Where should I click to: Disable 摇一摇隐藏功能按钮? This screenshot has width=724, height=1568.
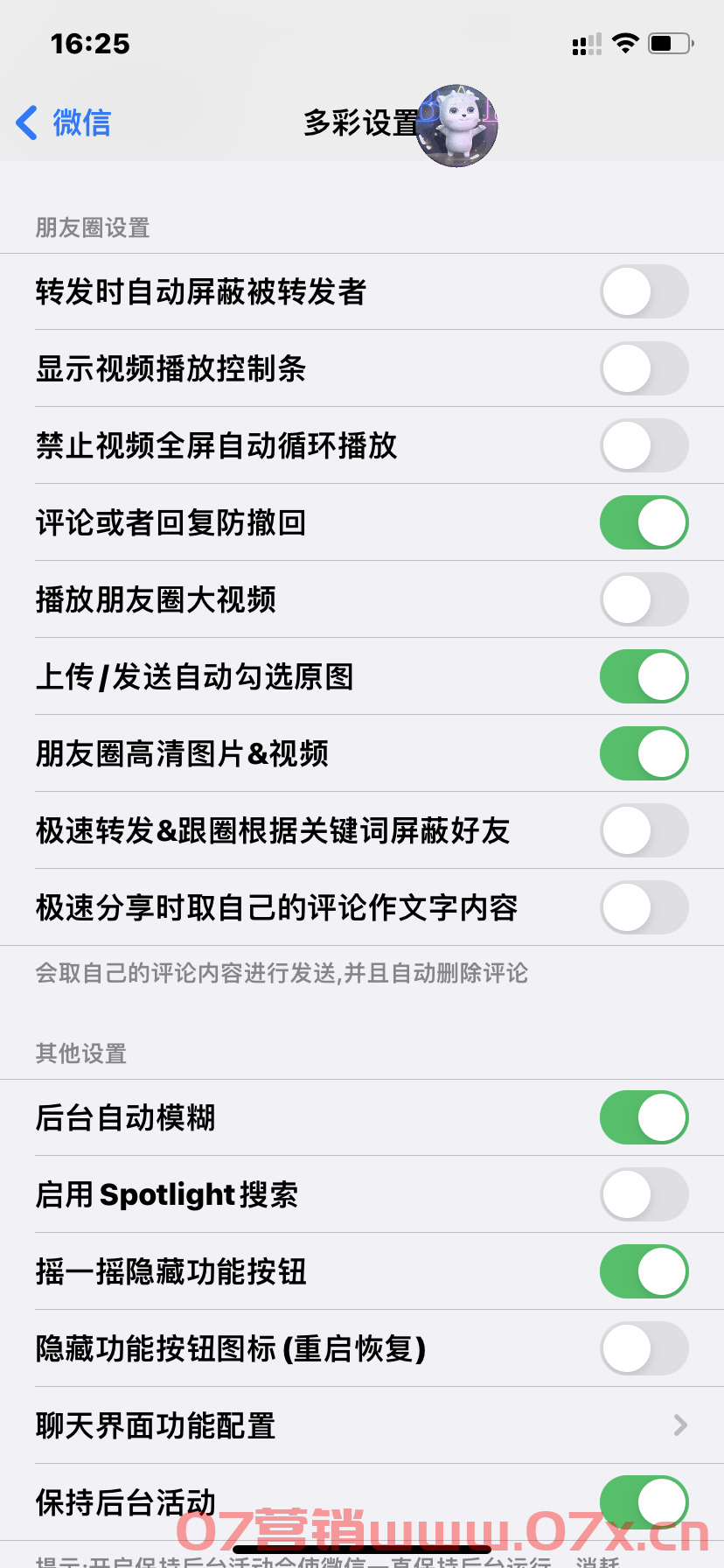(644, 1271)
